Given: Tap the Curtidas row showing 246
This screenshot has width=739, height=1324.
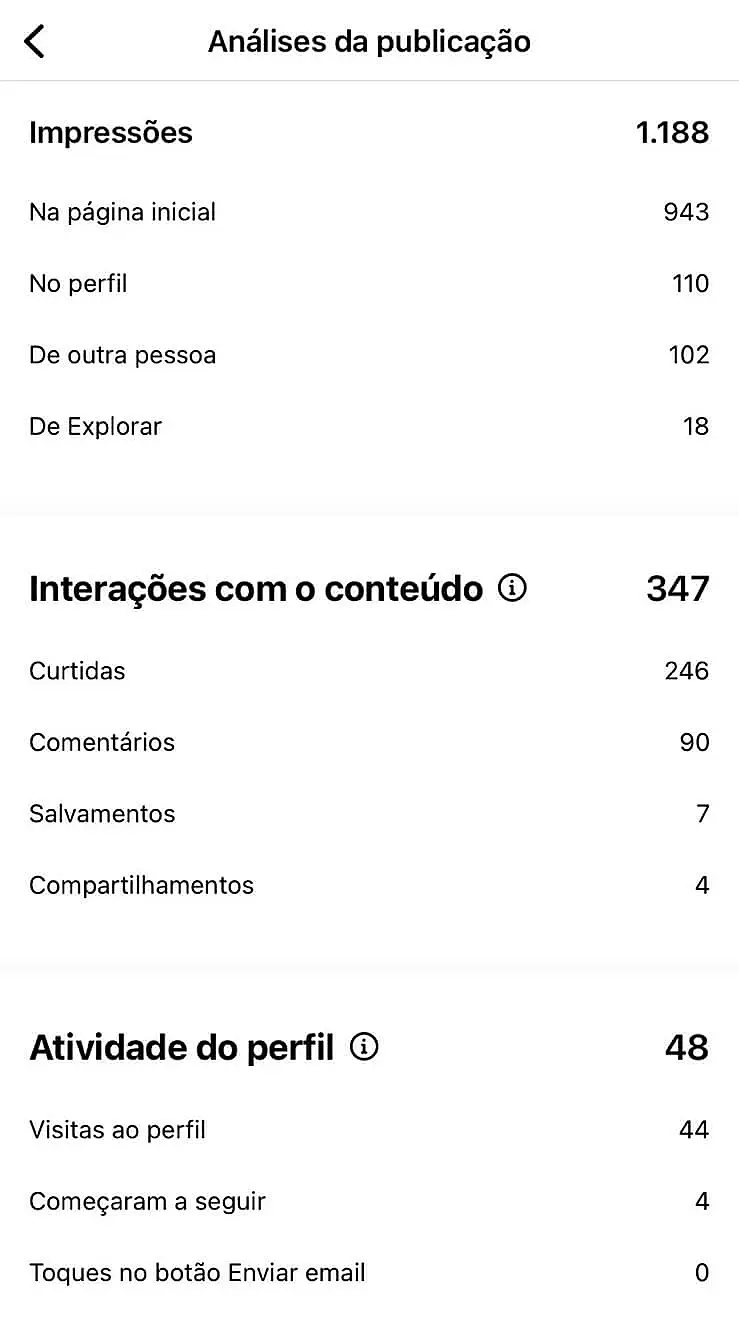Looking at the screenshot, I should [77, 671].
